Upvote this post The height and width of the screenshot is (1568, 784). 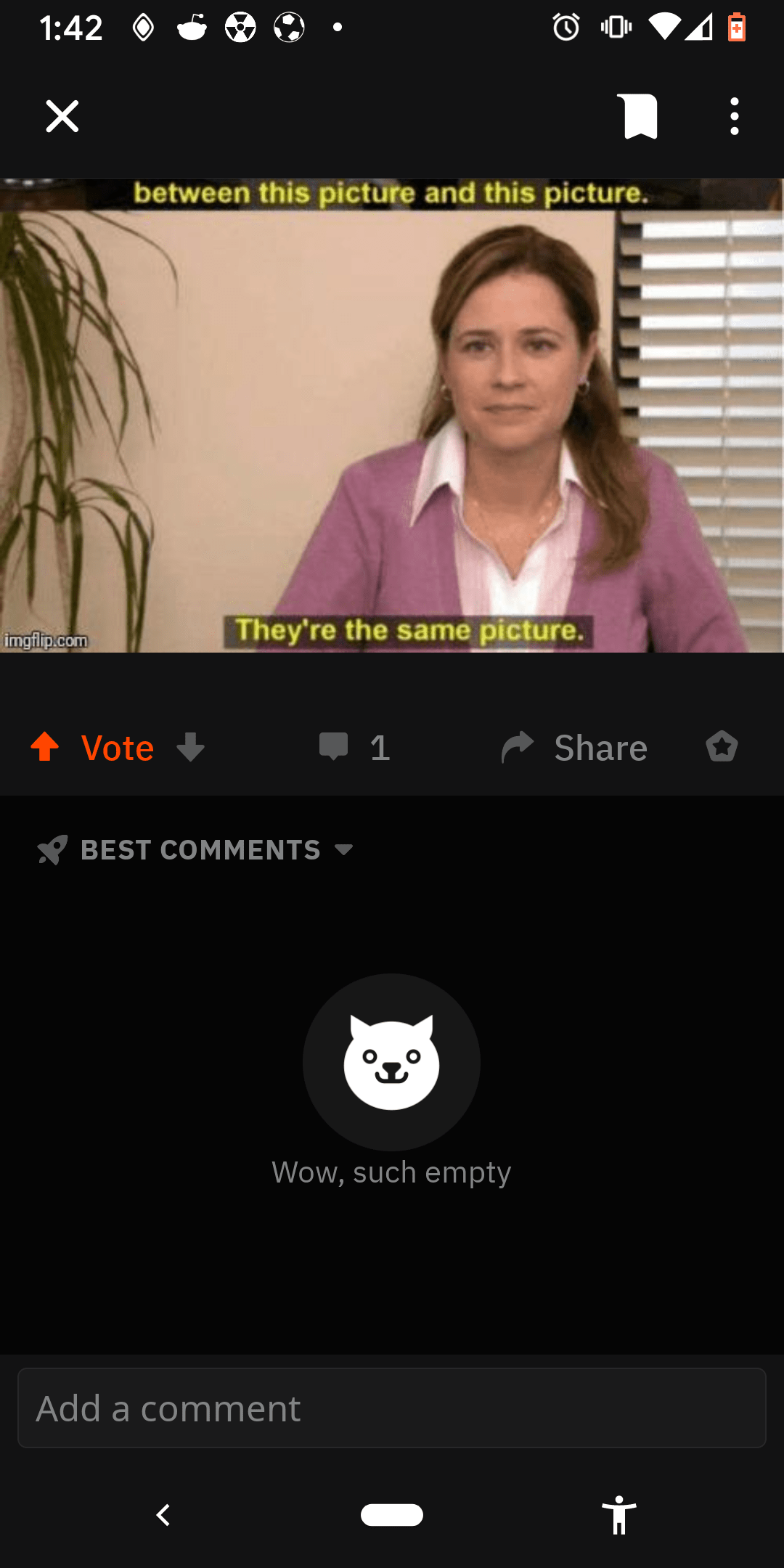(x=45, y=747)
